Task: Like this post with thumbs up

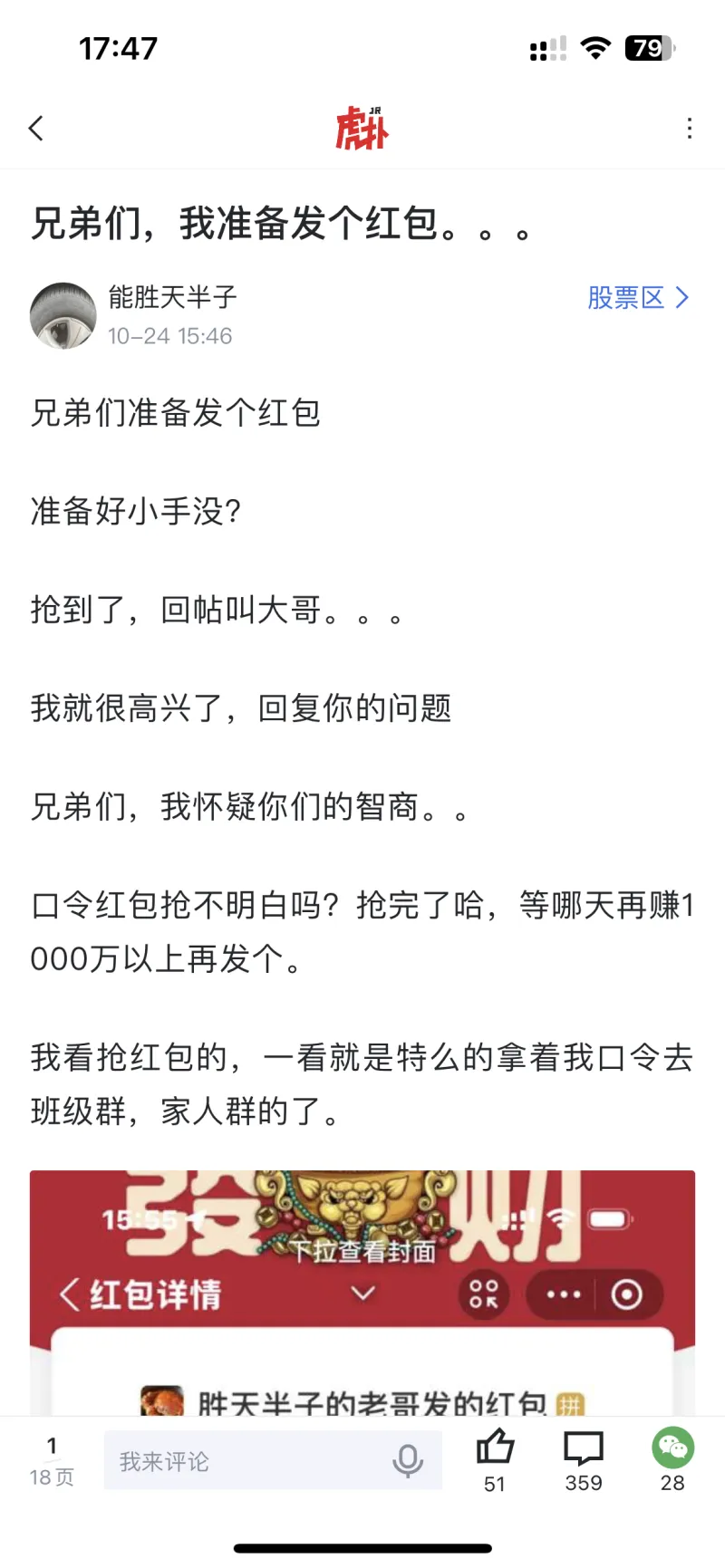Action: (x=495, y=1449)
